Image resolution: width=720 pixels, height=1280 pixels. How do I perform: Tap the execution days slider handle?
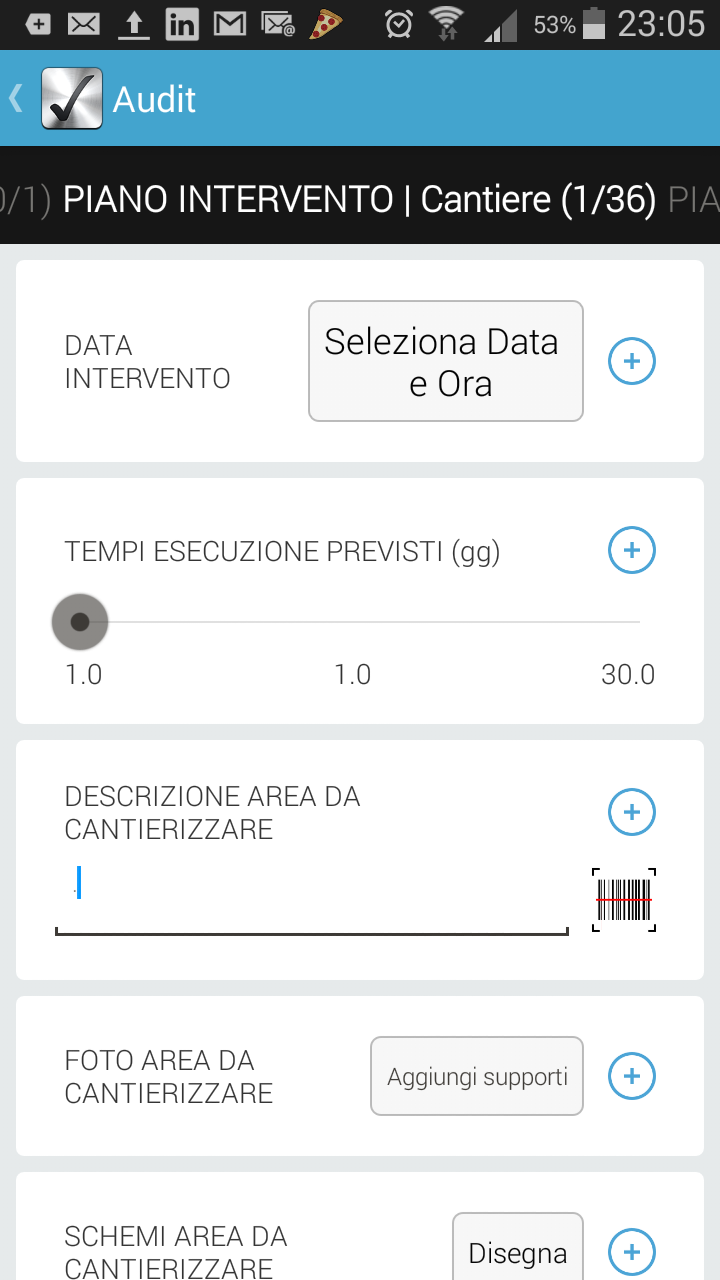(80, 622)
